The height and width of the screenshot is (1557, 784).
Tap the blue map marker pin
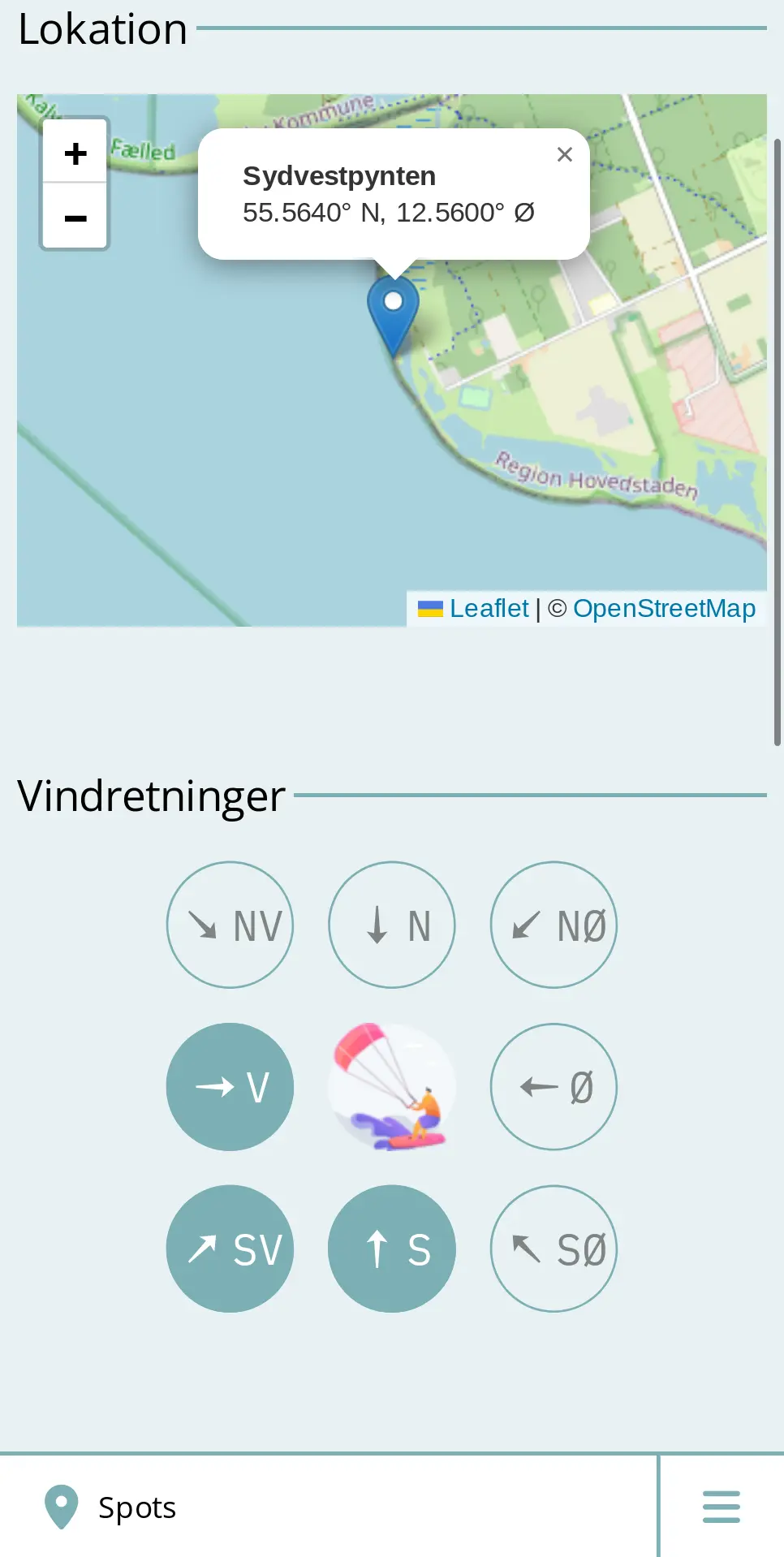tap(394, 314)
